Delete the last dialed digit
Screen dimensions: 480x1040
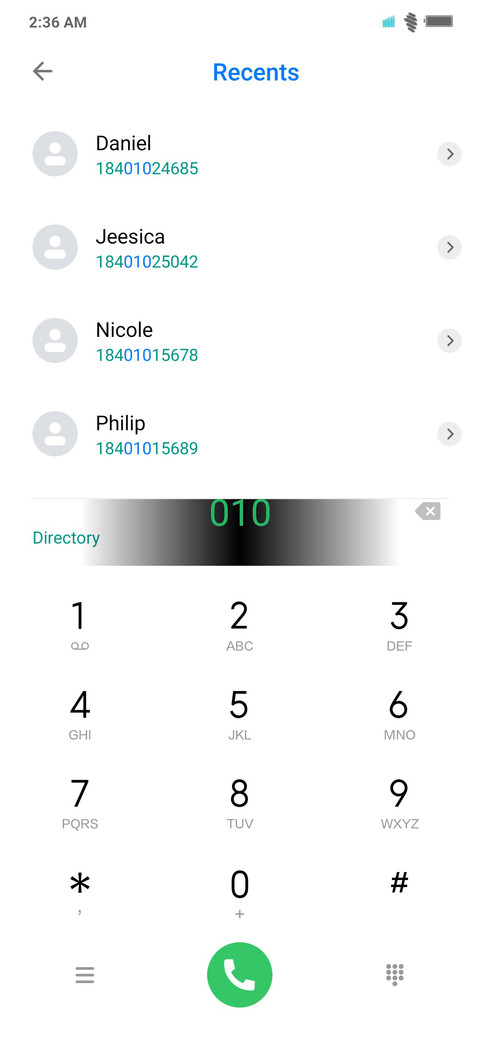point(428,511)
